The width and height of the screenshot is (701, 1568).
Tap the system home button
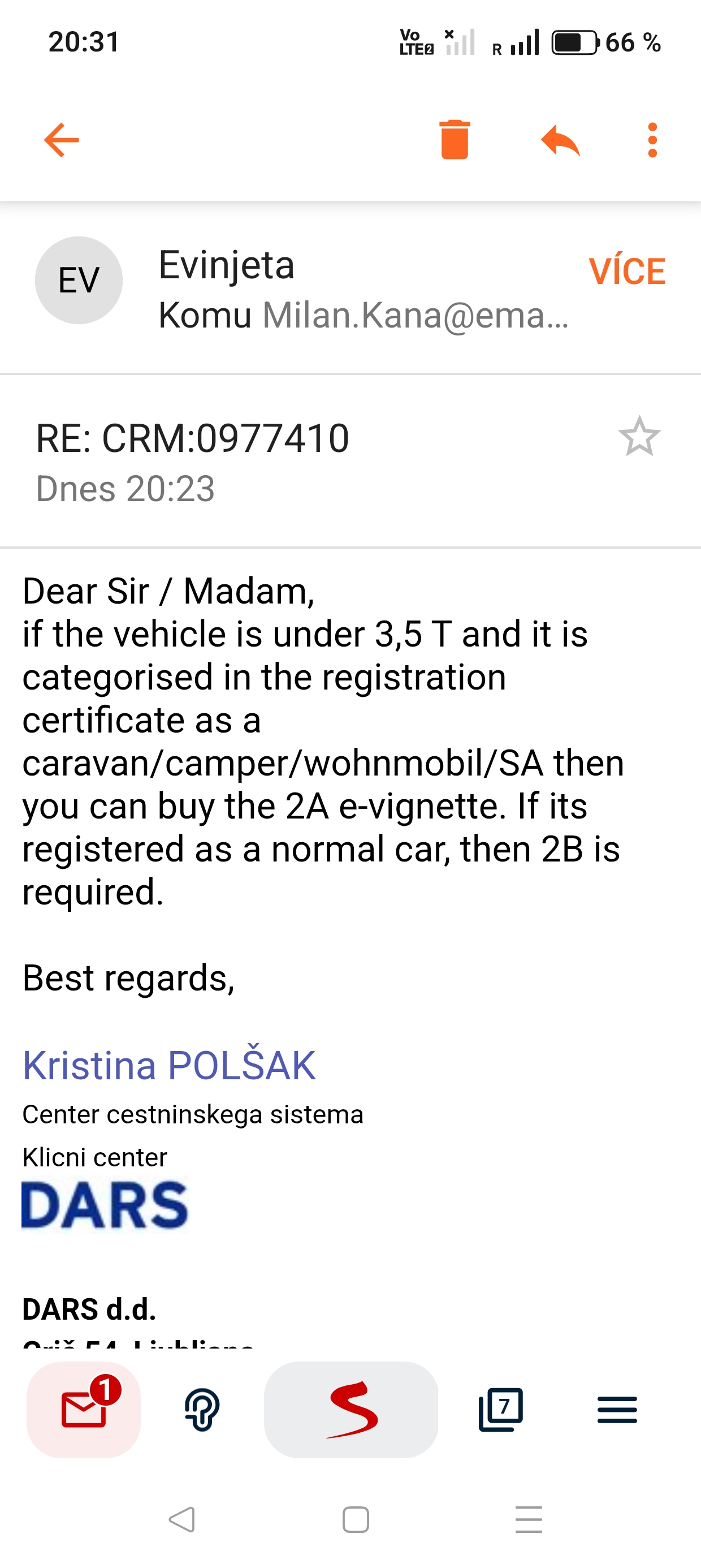coord(356,1519)
